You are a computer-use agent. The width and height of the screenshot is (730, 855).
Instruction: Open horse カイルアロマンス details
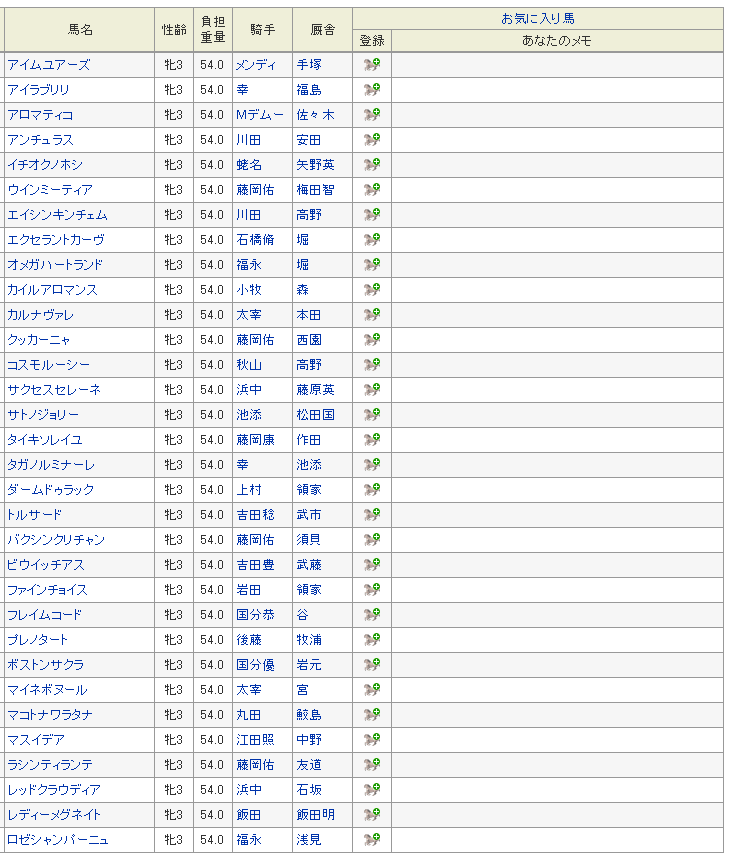(52, 290)
